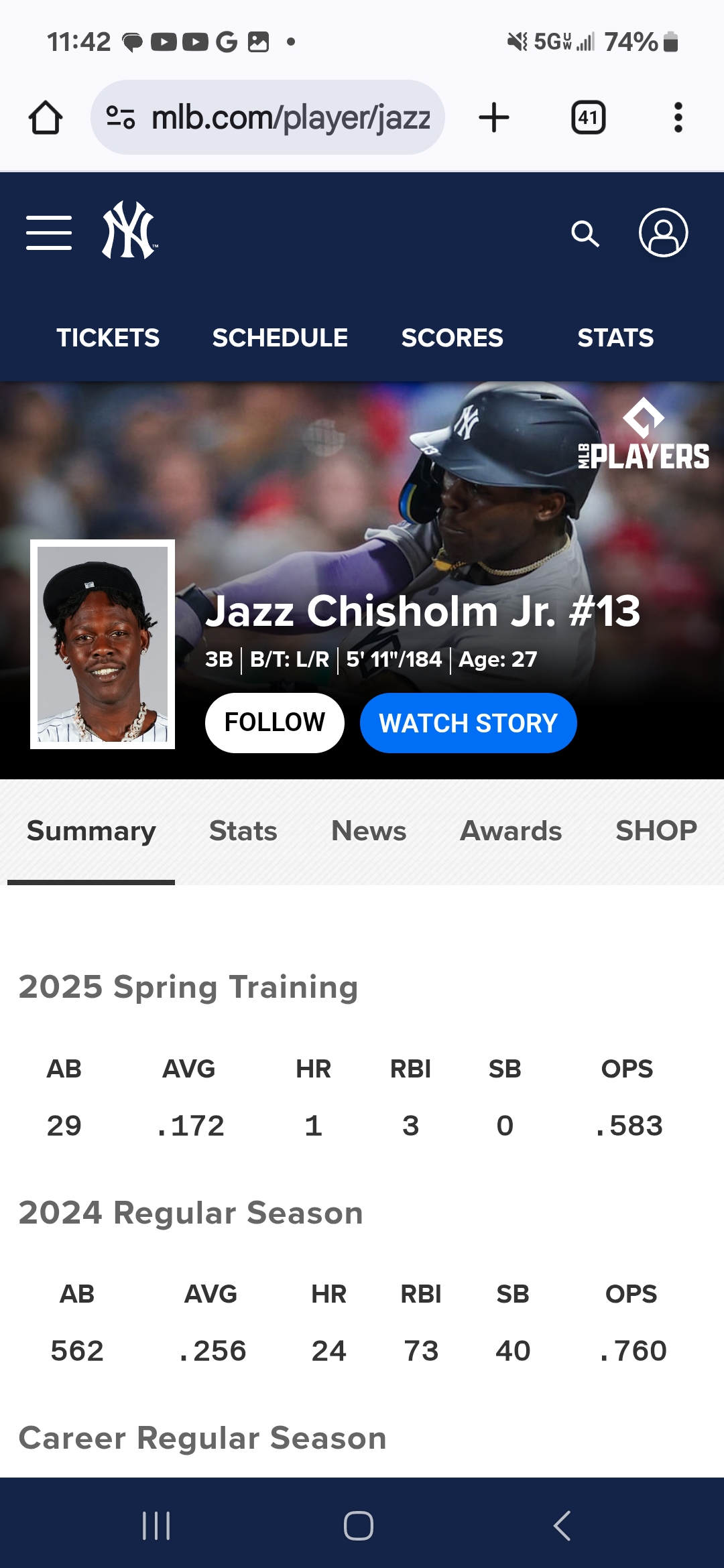The height and width of the screenshot is (1568, 724).
Task: Open the SHOP tab
Action: [x=656, y=831]
